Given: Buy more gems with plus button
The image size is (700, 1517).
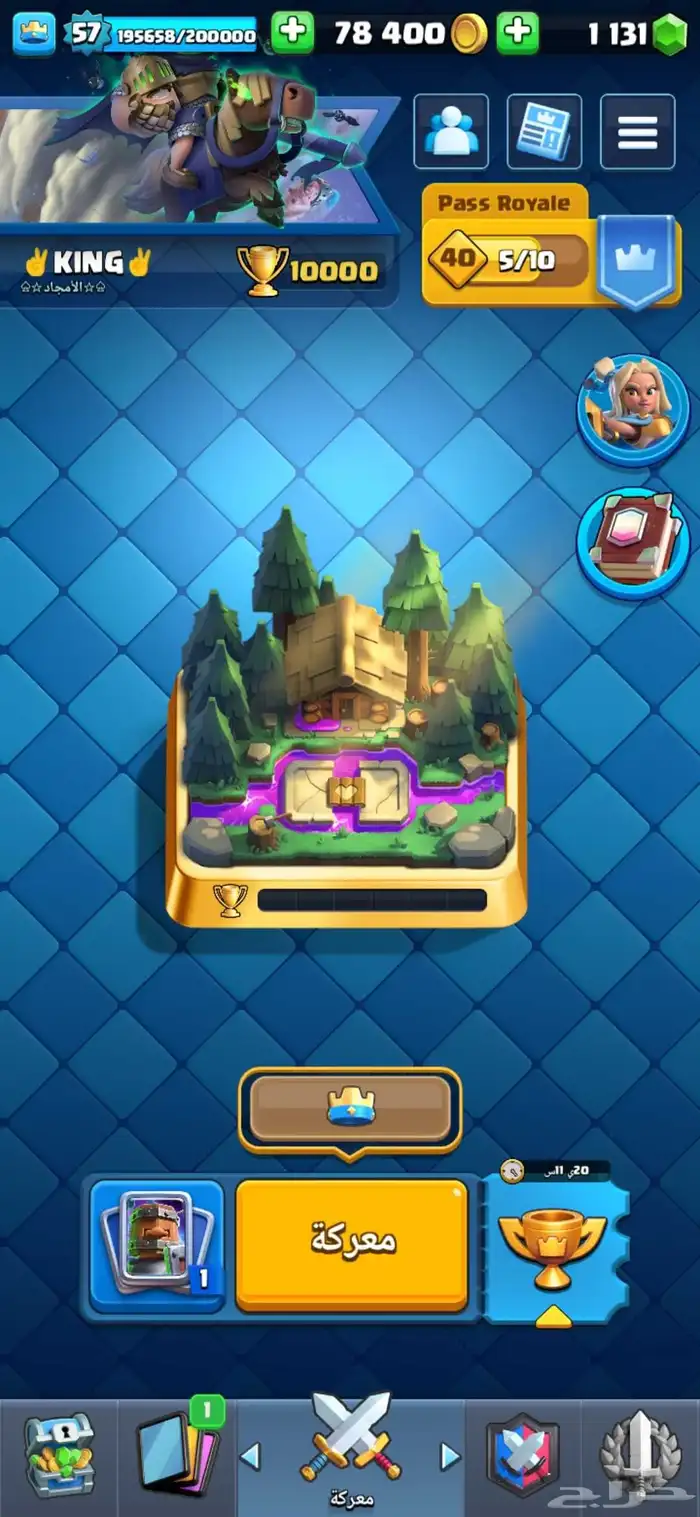Looking at the screenshot, I should [517, 33].
